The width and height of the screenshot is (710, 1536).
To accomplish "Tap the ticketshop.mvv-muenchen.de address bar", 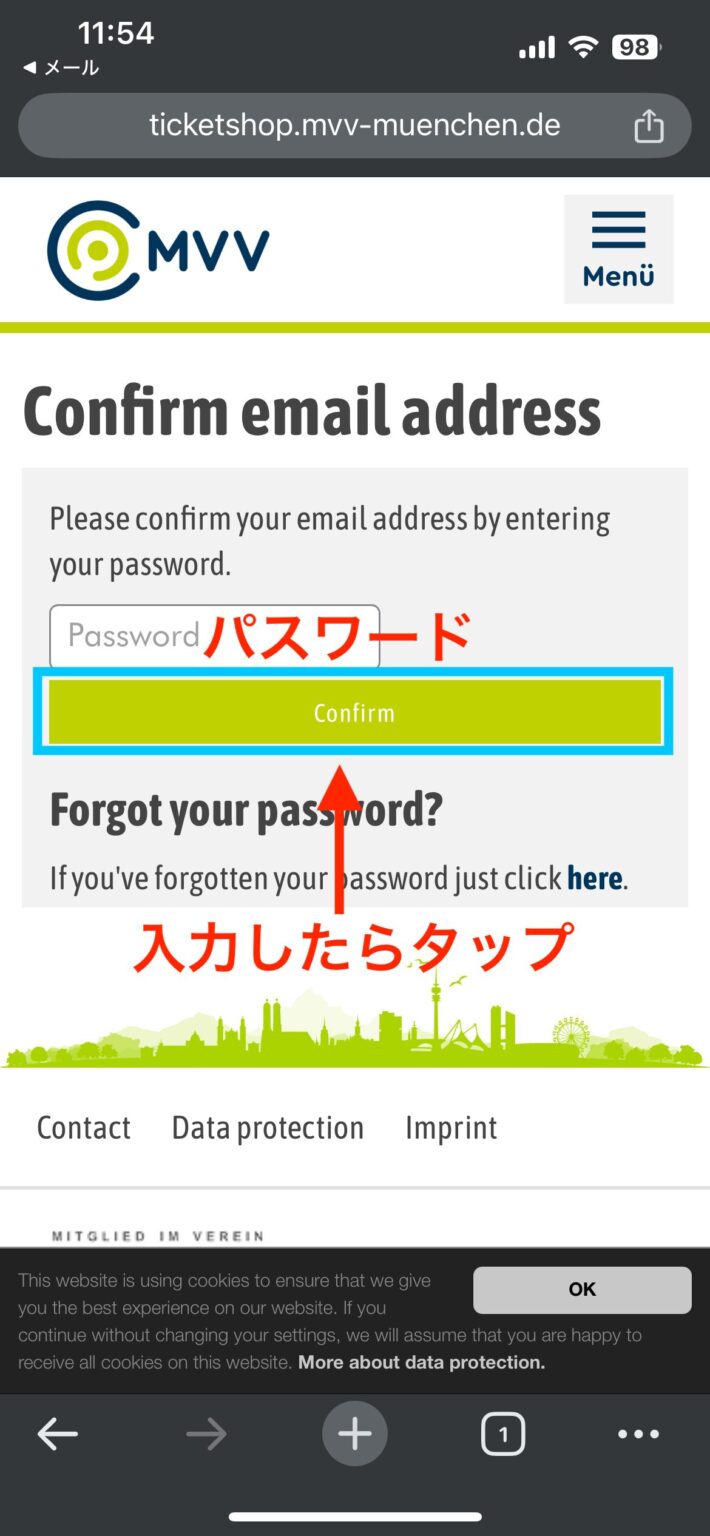I will [x=354, y=126].
